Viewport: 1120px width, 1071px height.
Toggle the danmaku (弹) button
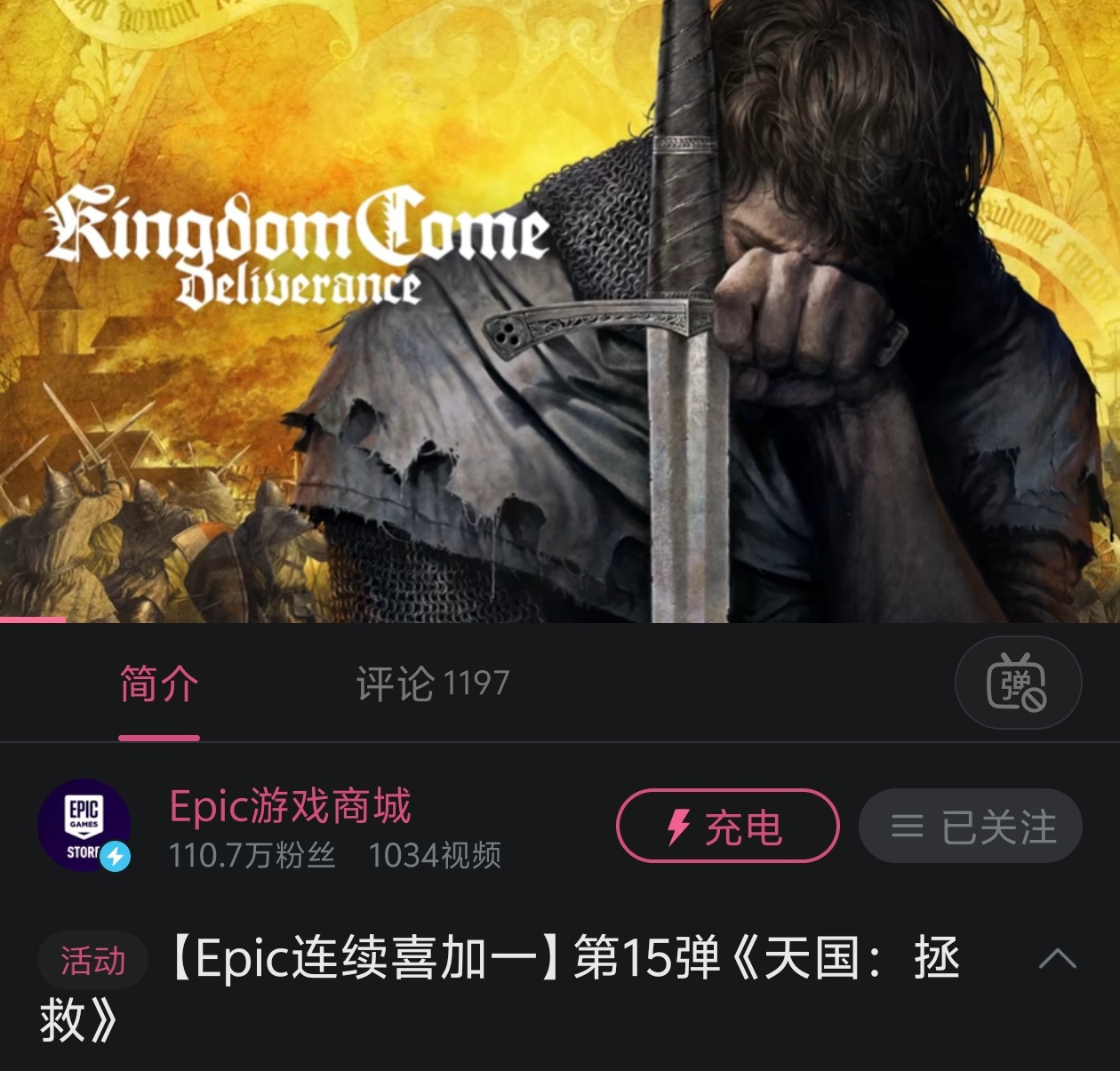[x=1018, y=683]
